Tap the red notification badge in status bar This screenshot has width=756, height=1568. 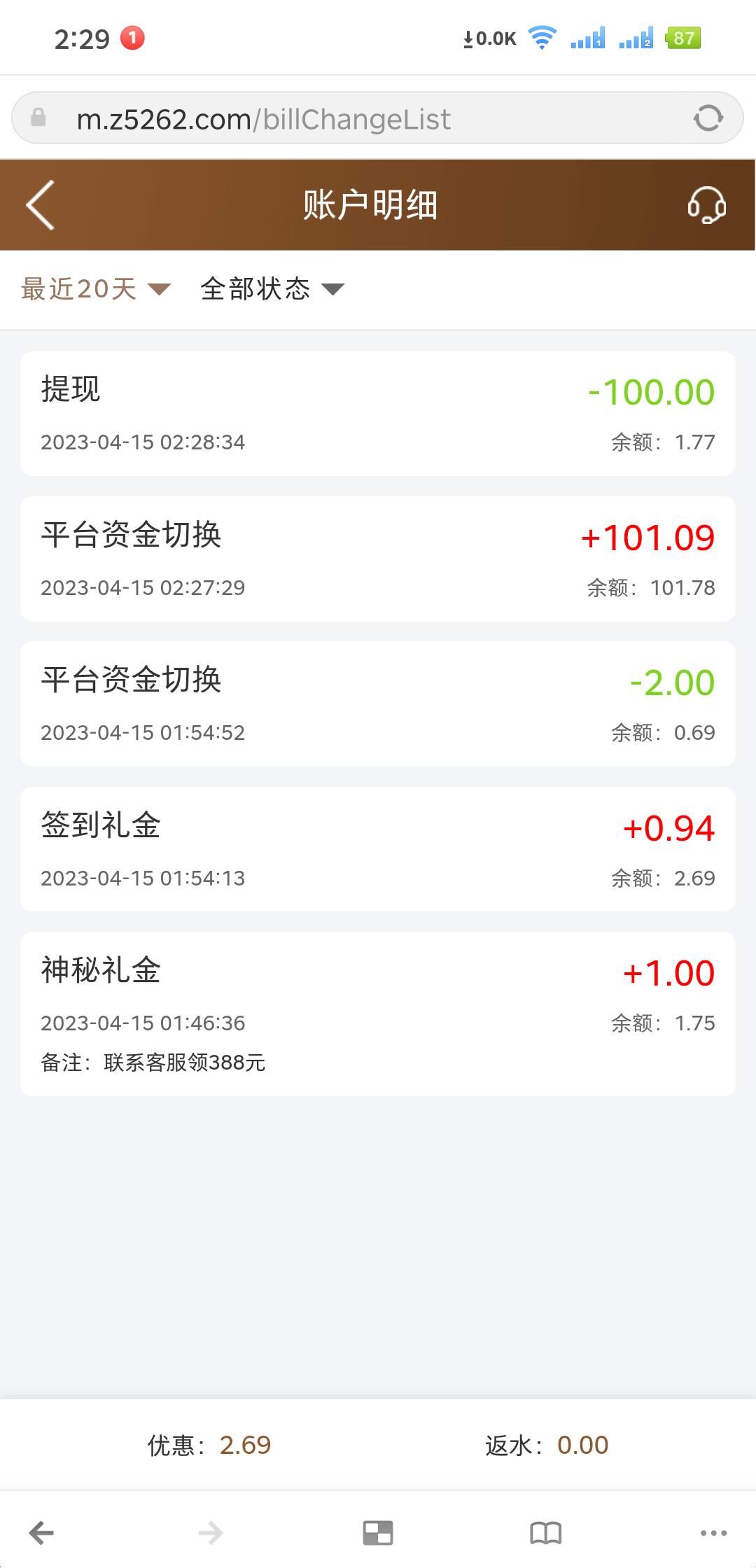[x=132, y=37]
